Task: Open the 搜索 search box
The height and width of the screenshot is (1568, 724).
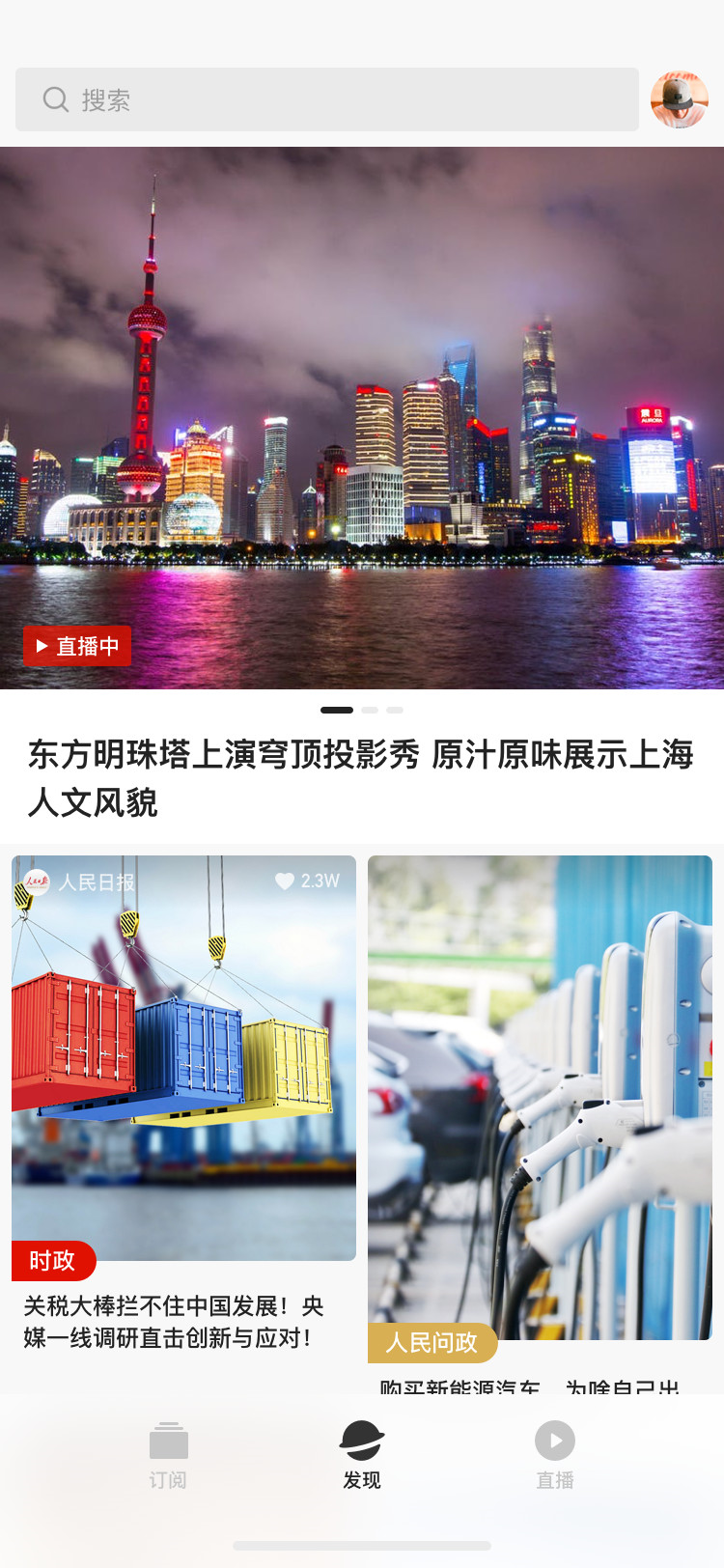Action: click(x=326, y=99)
